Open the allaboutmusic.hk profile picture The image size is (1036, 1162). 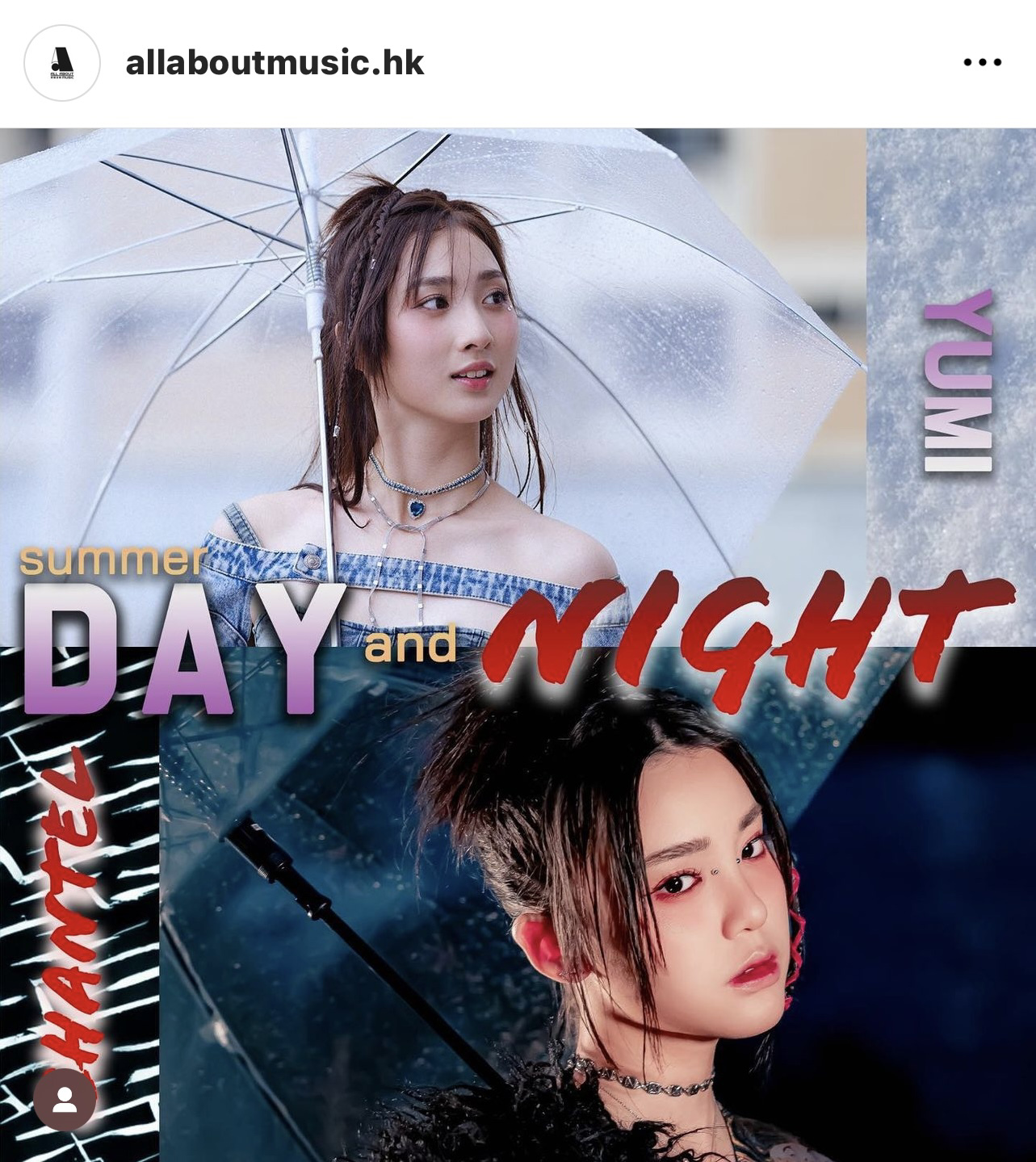(x=62, y=63)
